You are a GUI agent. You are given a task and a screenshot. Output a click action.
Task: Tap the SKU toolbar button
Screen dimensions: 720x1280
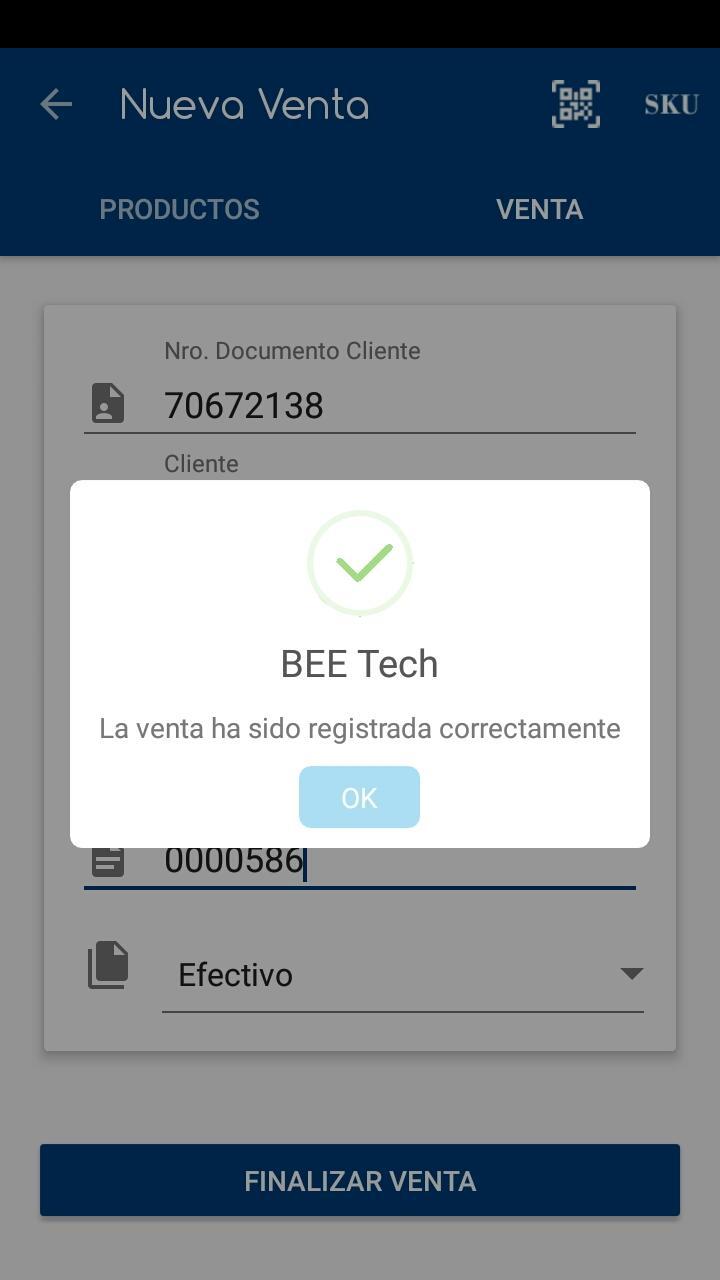coord(670,104)
